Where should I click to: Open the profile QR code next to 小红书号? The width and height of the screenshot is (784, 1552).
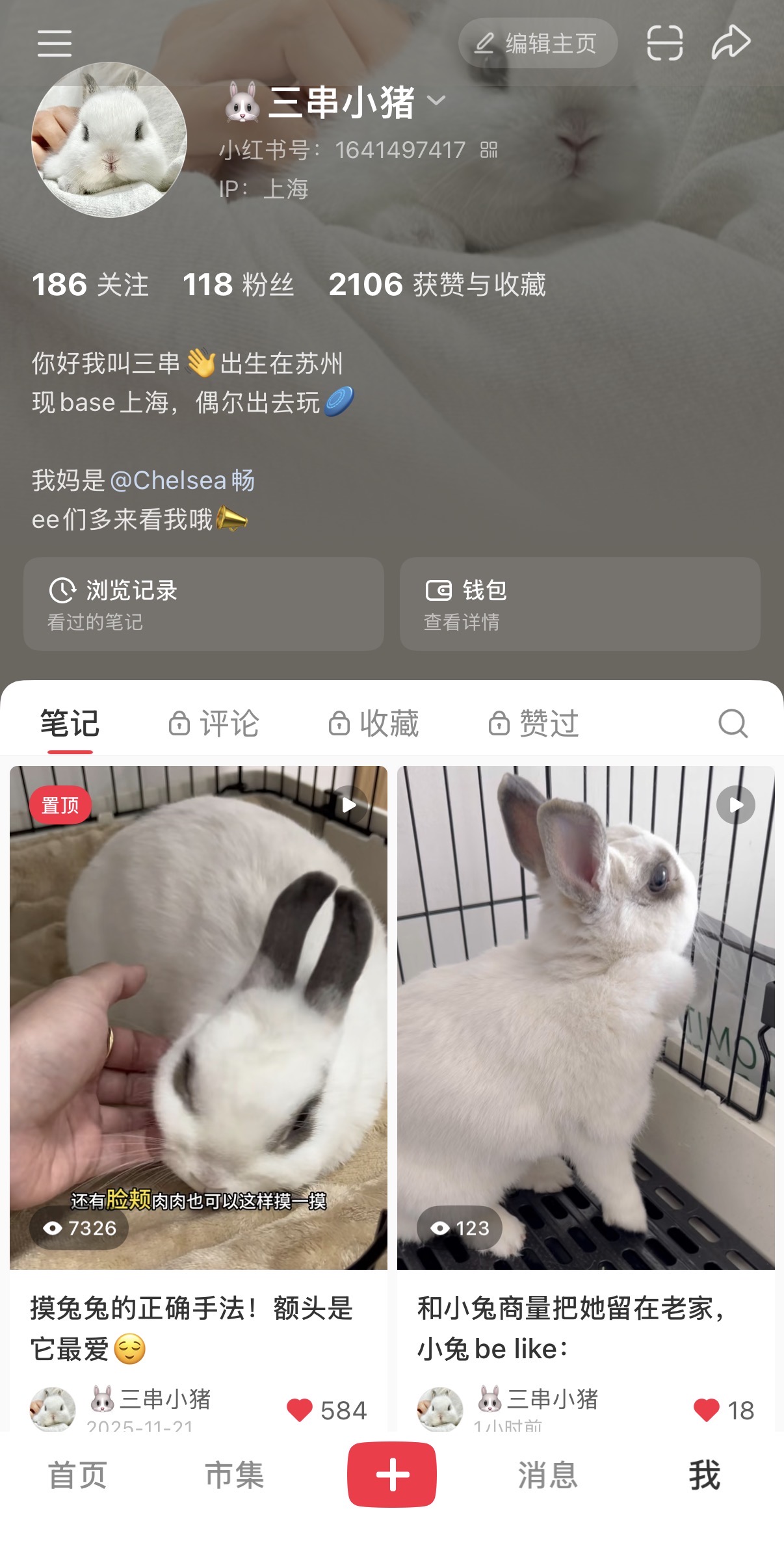point(489,150)
